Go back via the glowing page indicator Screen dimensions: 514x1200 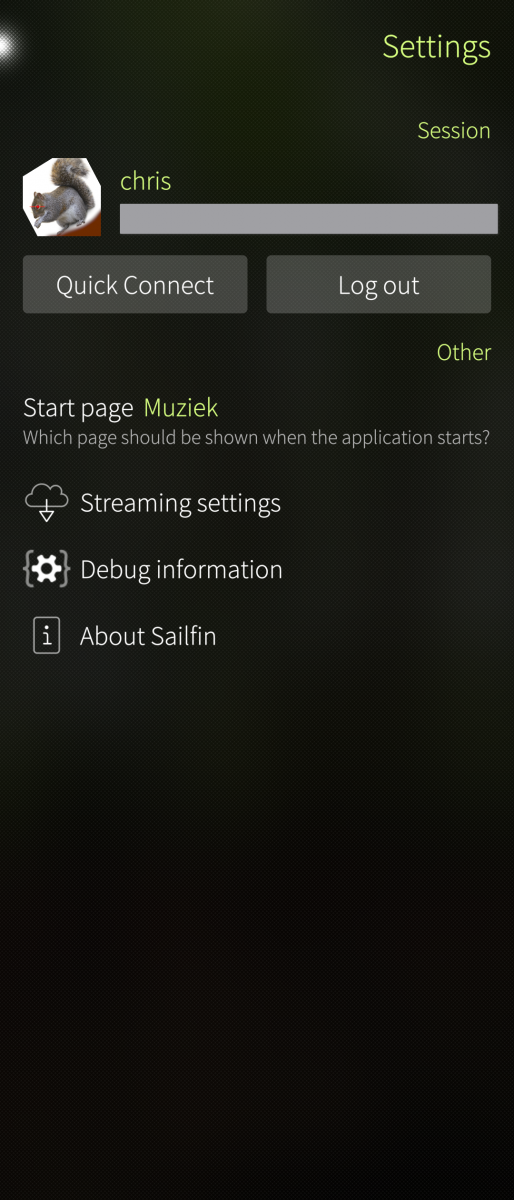pos(6,46)
